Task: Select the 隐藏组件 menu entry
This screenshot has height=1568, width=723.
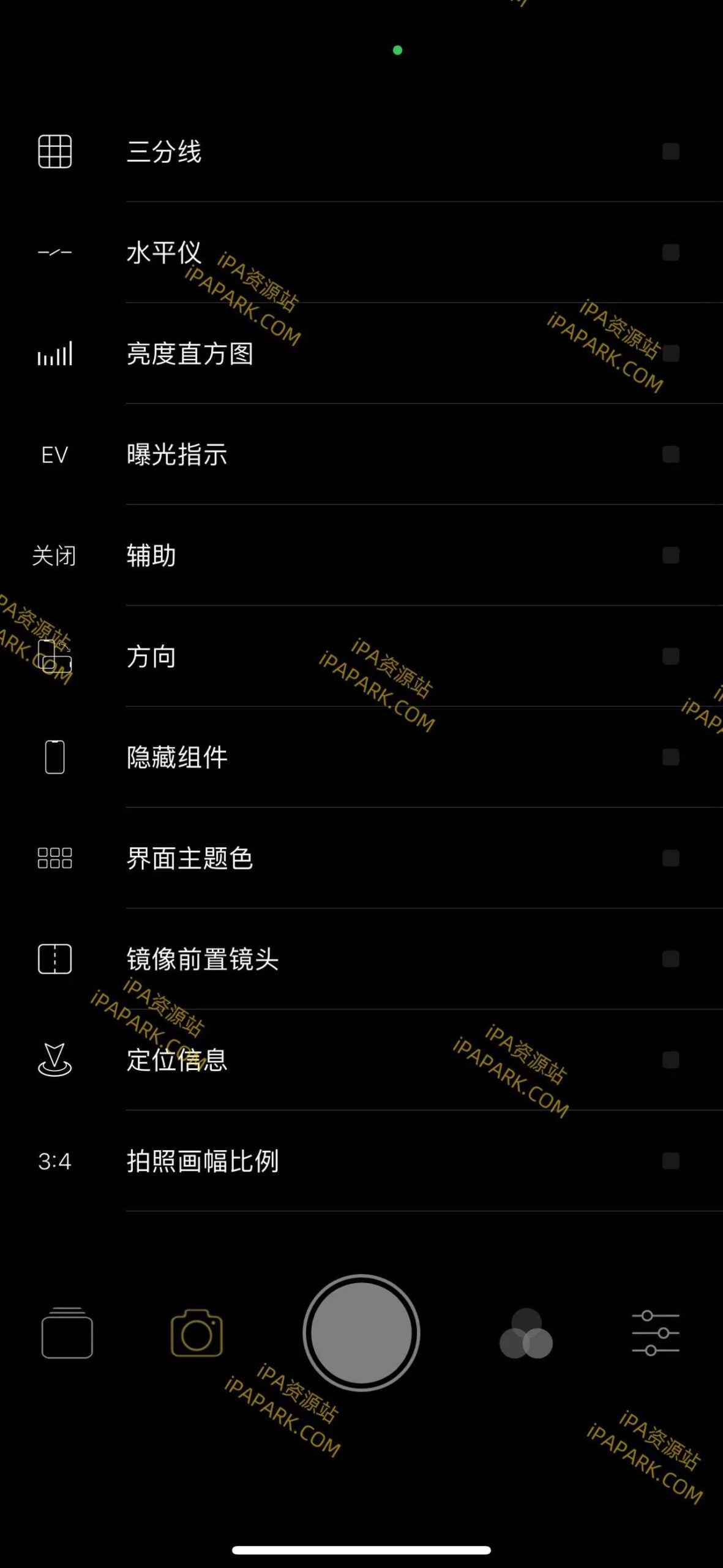Action: tap(177, 758)
